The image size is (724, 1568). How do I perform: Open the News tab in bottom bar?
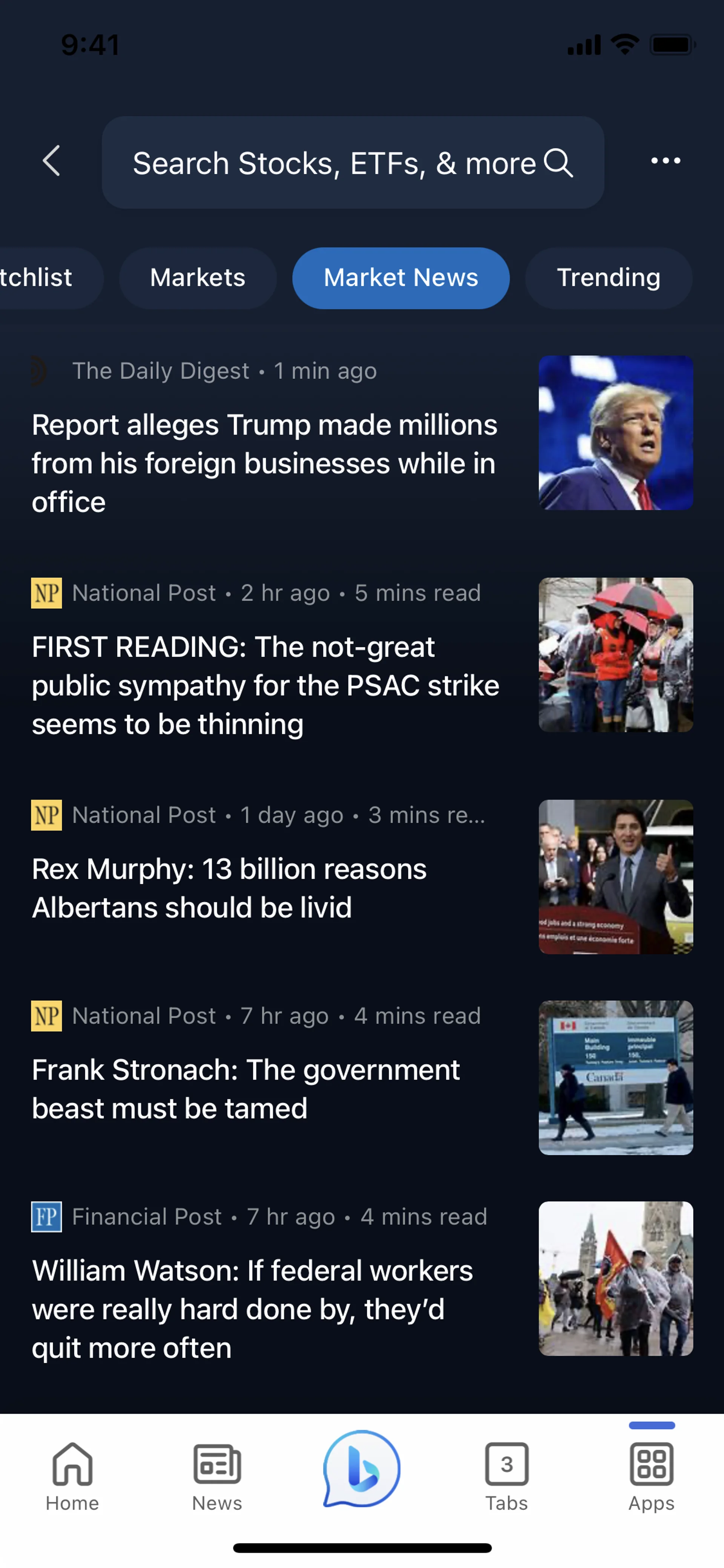click(x=217, y=1477)
